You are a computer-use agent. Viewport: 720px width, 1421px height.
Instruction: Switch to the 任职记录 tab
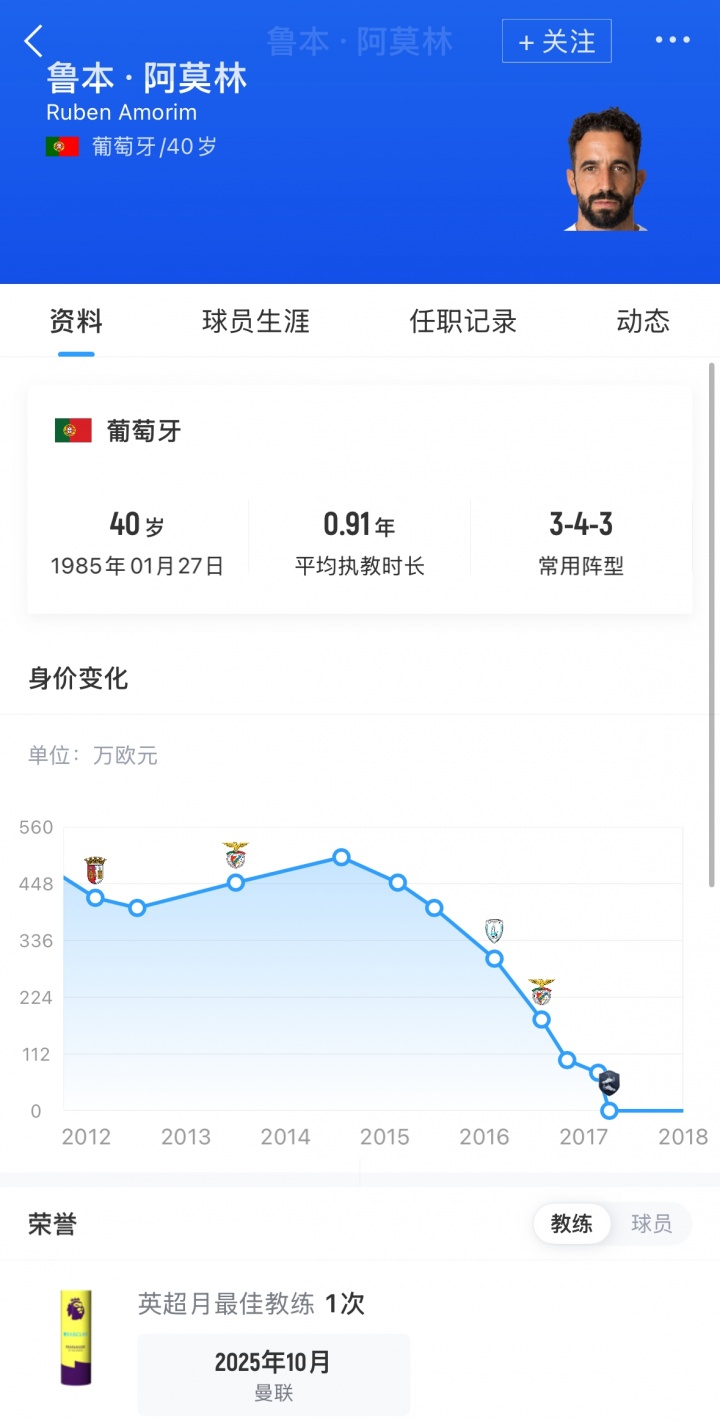[x=463, y=321]
